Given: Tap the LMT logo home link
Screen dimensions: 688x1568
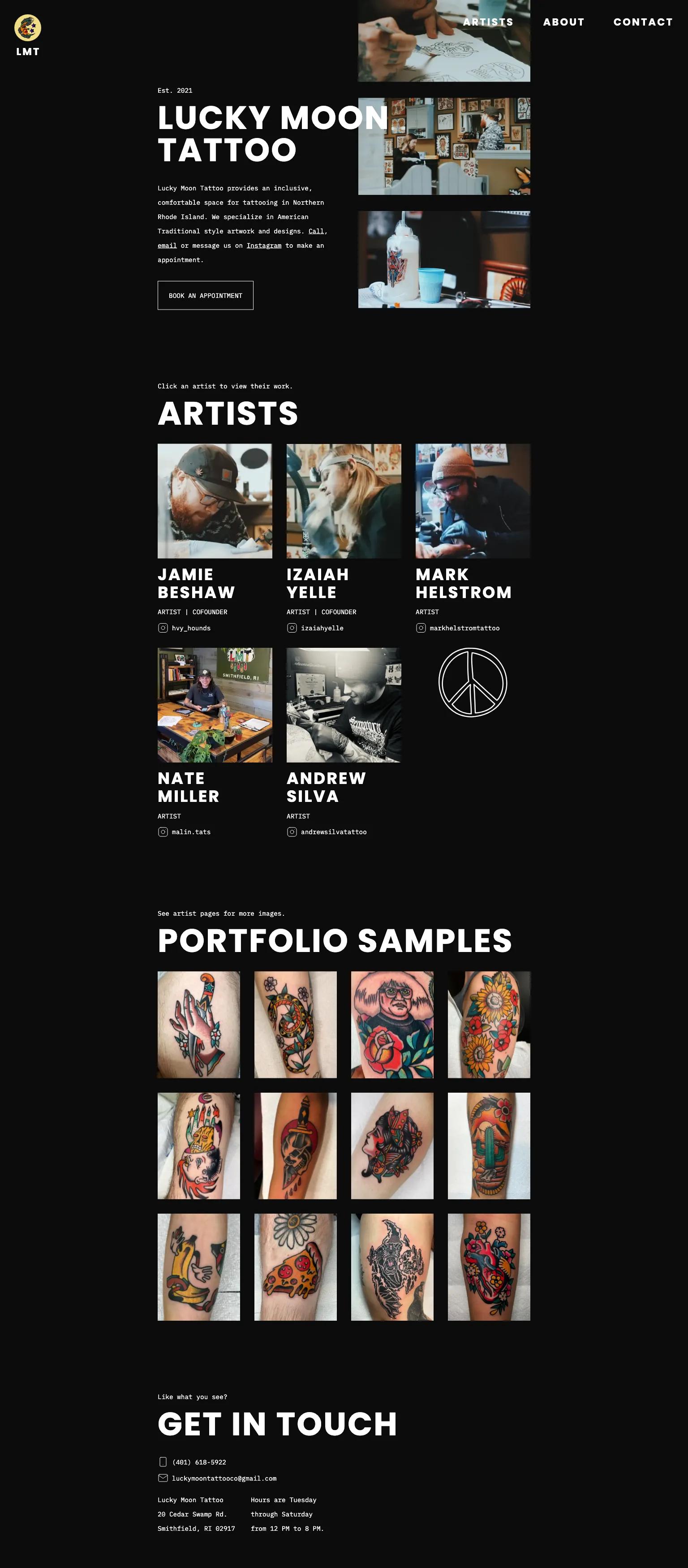Looking at the screenshot, I should (27, 35).
